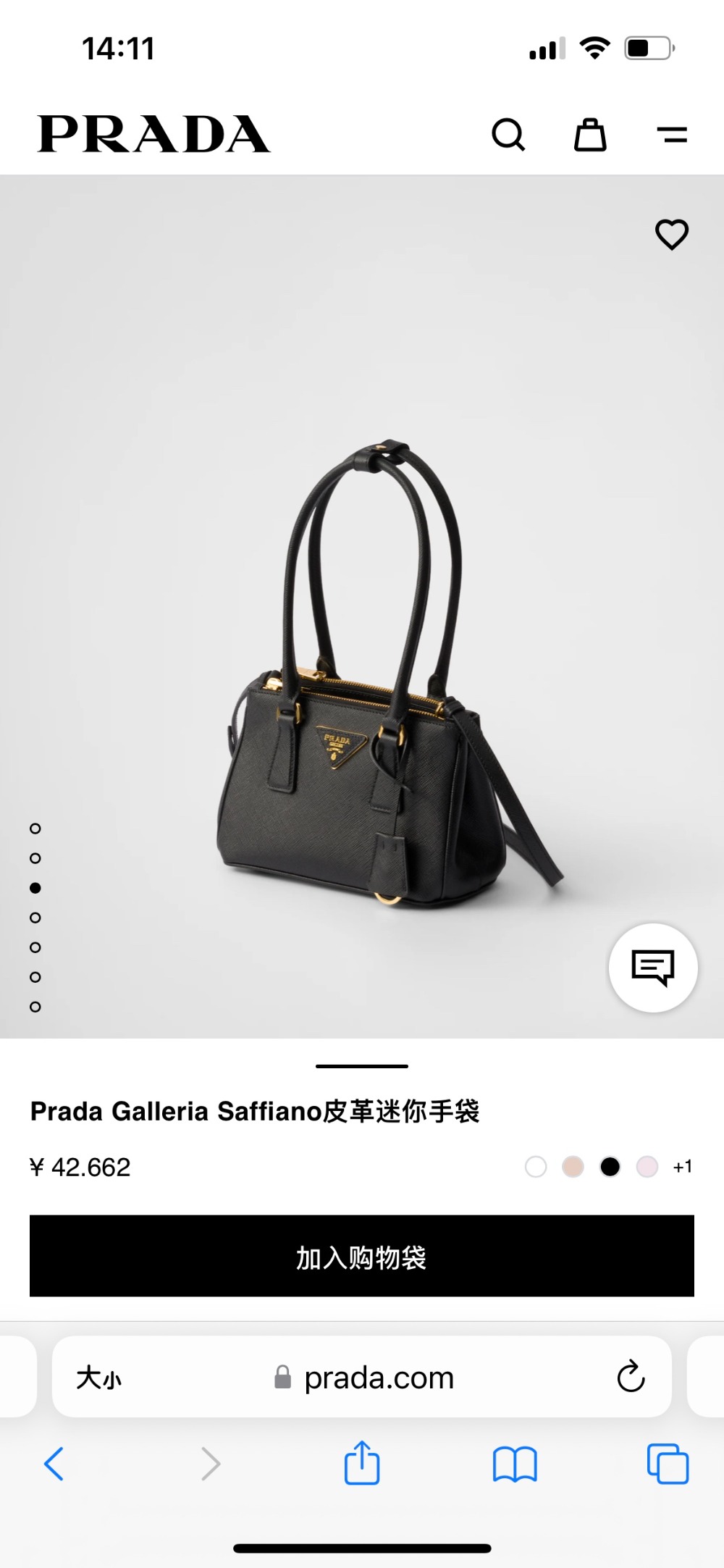Open Safari bookmarks

point(515,1464)
